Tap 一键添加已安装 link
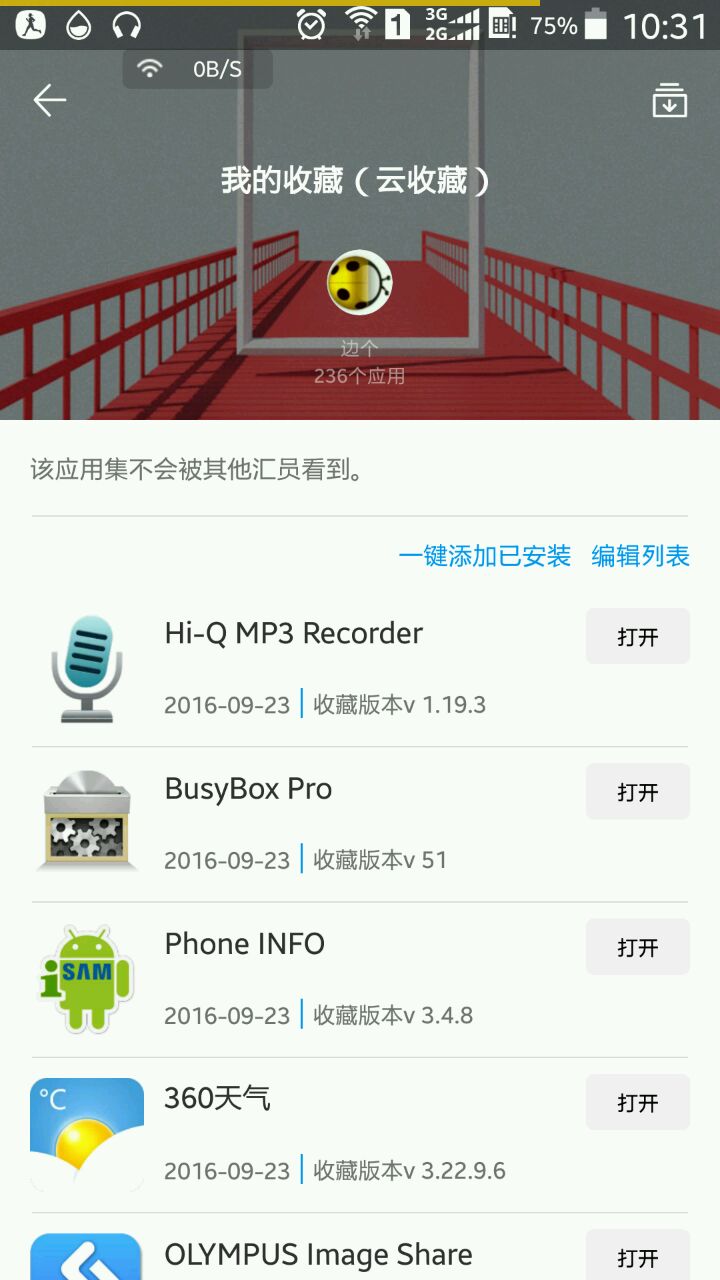The height and width of the screenshot is (1280, 720). pos(484,556)
